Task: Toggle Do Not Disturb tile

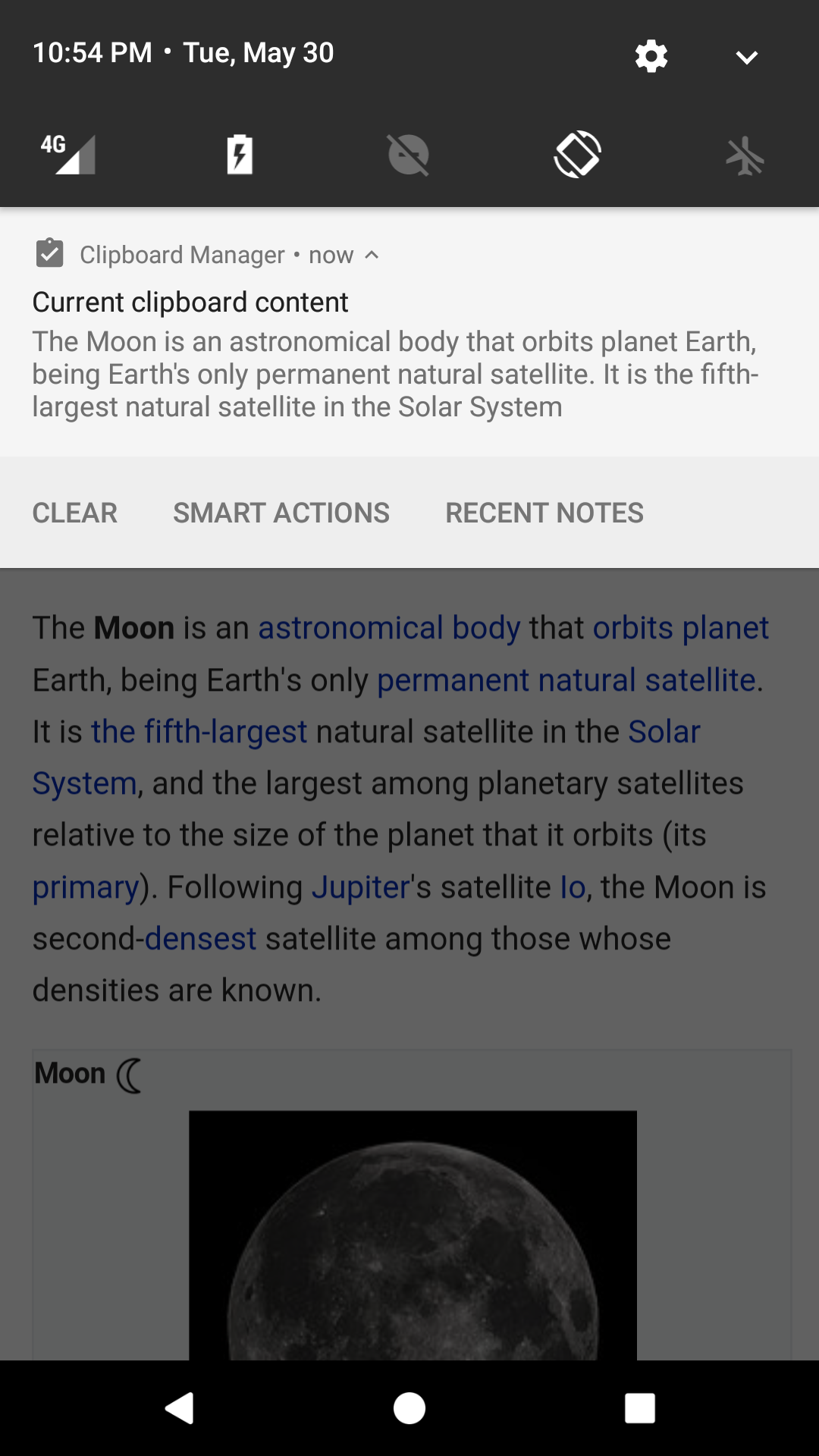Action: coord(409,154)
